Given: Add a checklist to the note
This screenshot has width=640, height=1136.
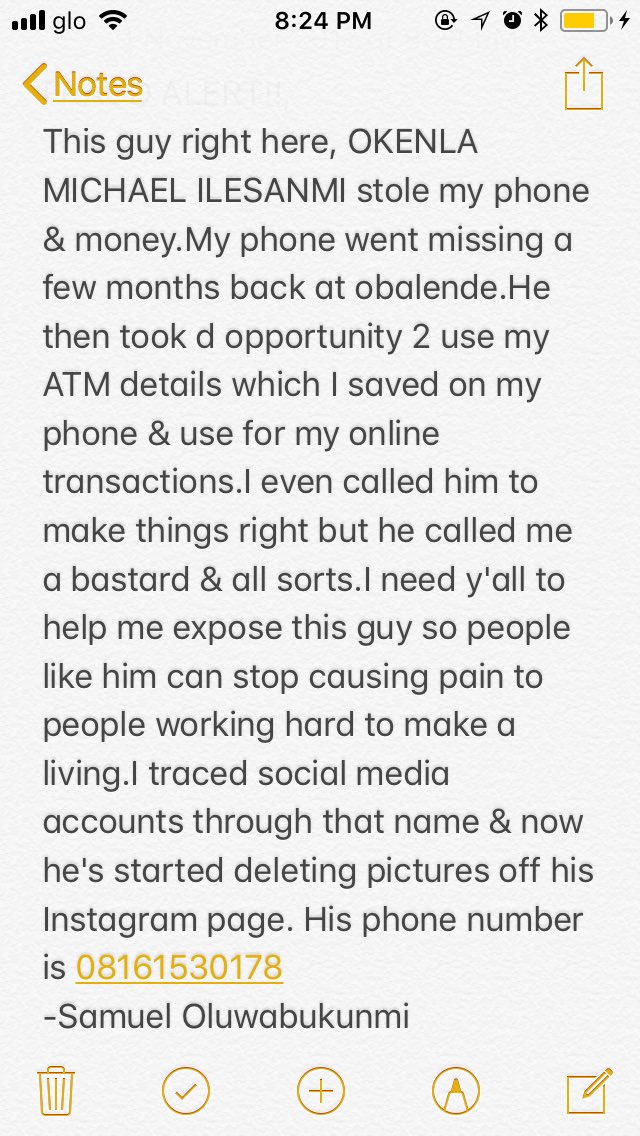Looking at the screenshot, I should [x=185, y=1089].
